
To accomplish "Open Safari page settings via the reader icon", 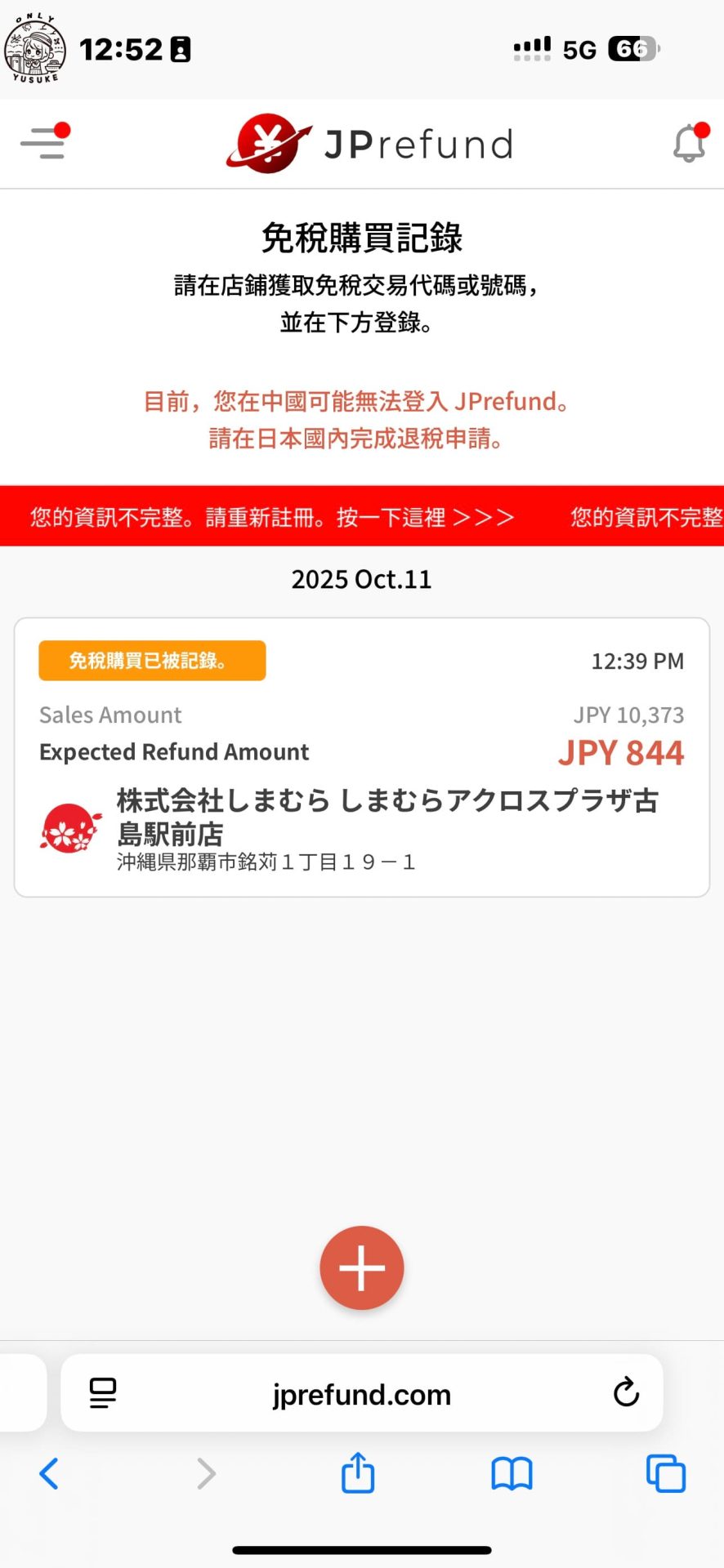I will [x=102, y=1394].
